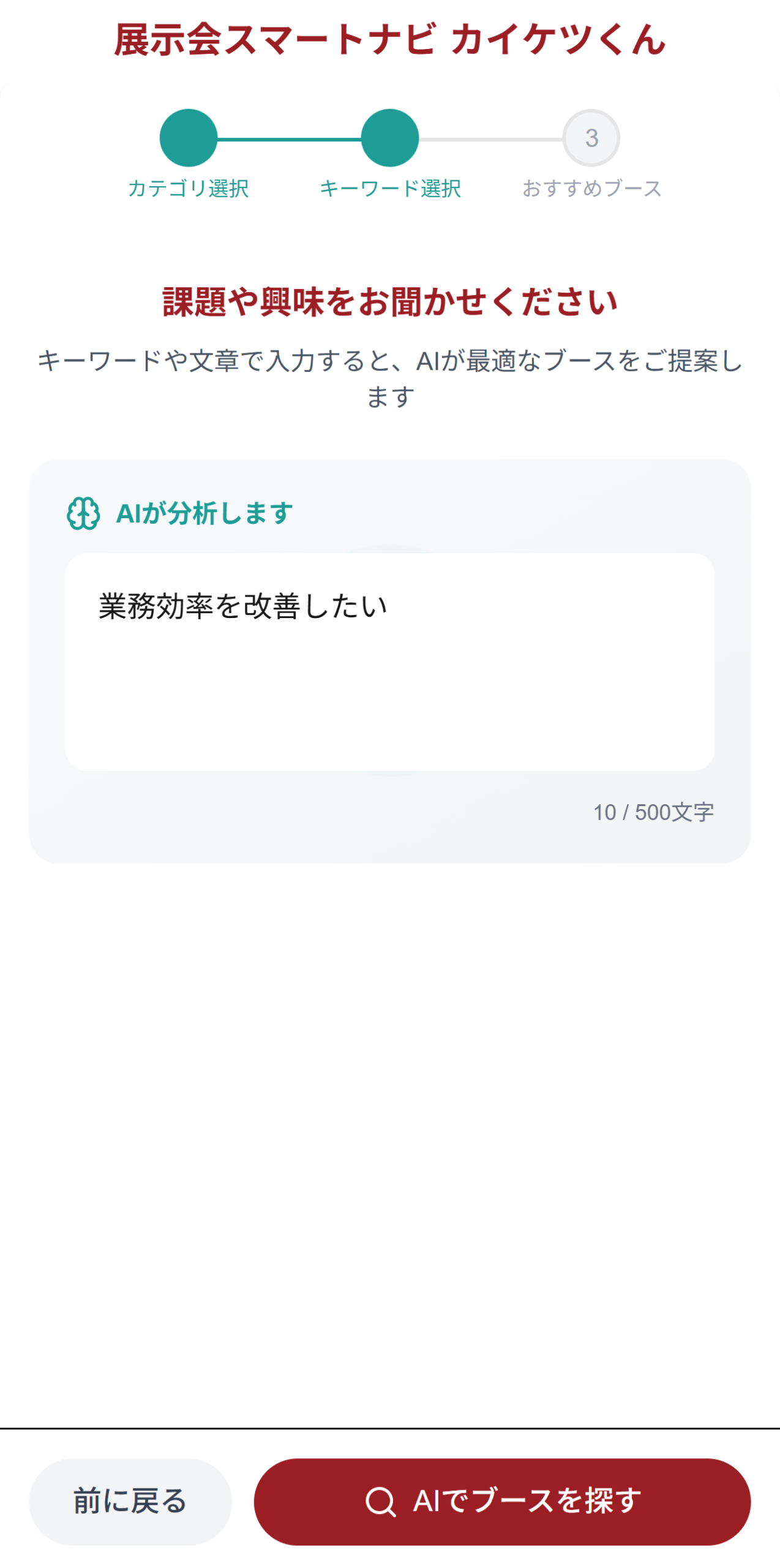Tap the AIでブースを探す search button
This screenshot has height=1568, width=780.
click(502, 1501)
